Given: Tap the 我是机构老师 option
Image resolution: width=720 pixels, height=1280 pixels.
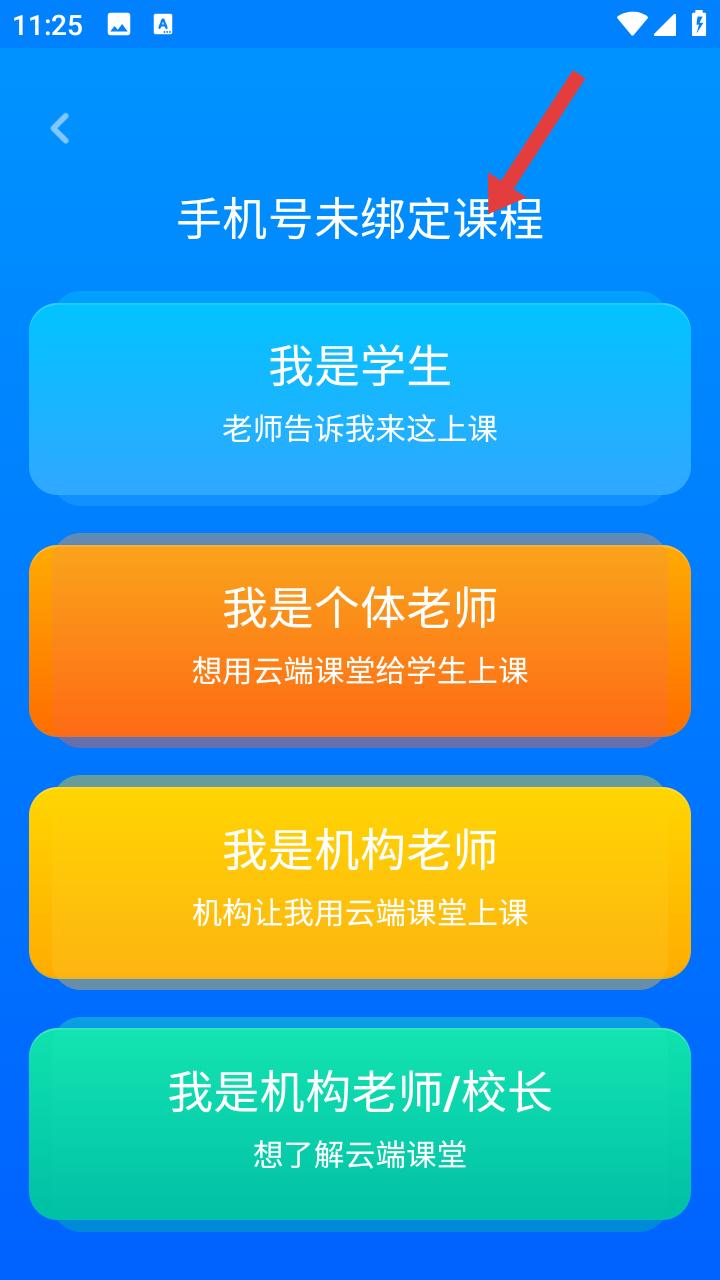Looking at the screenshot, I should click(360, 883).
